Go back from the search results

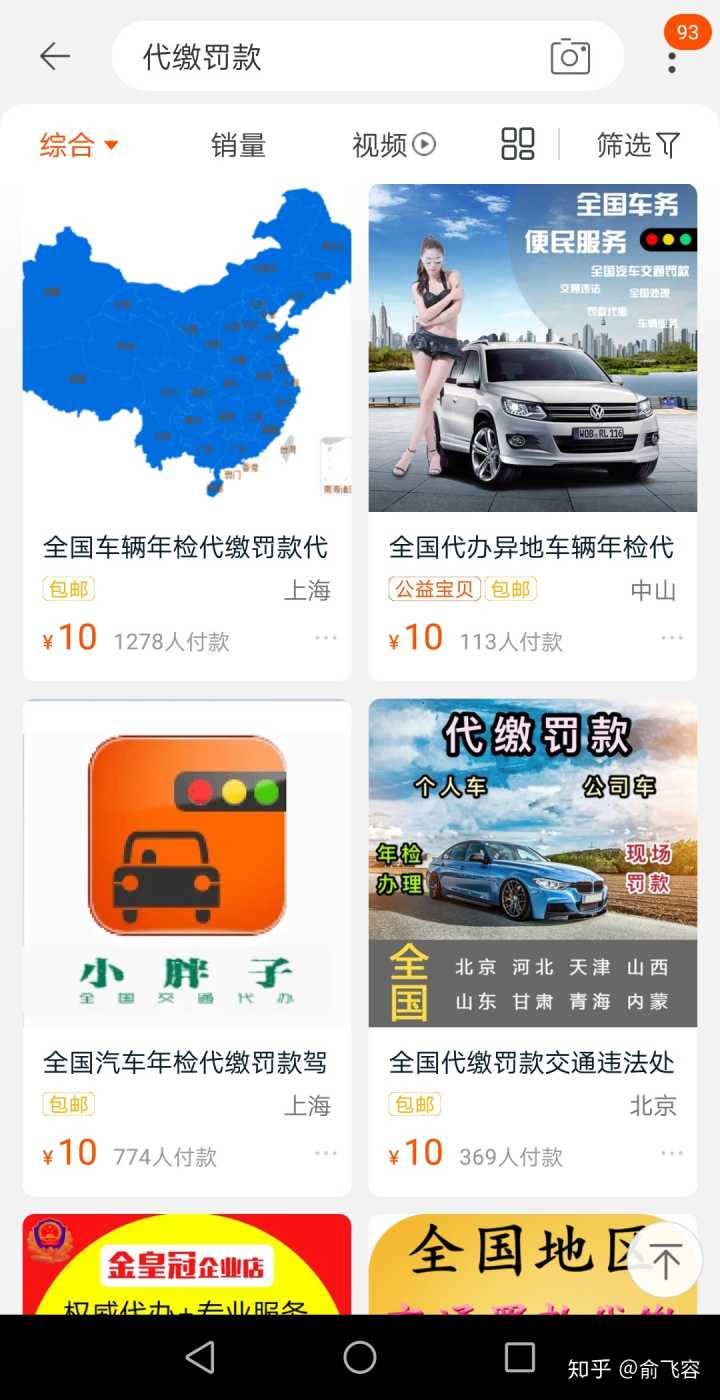(55, 56)
